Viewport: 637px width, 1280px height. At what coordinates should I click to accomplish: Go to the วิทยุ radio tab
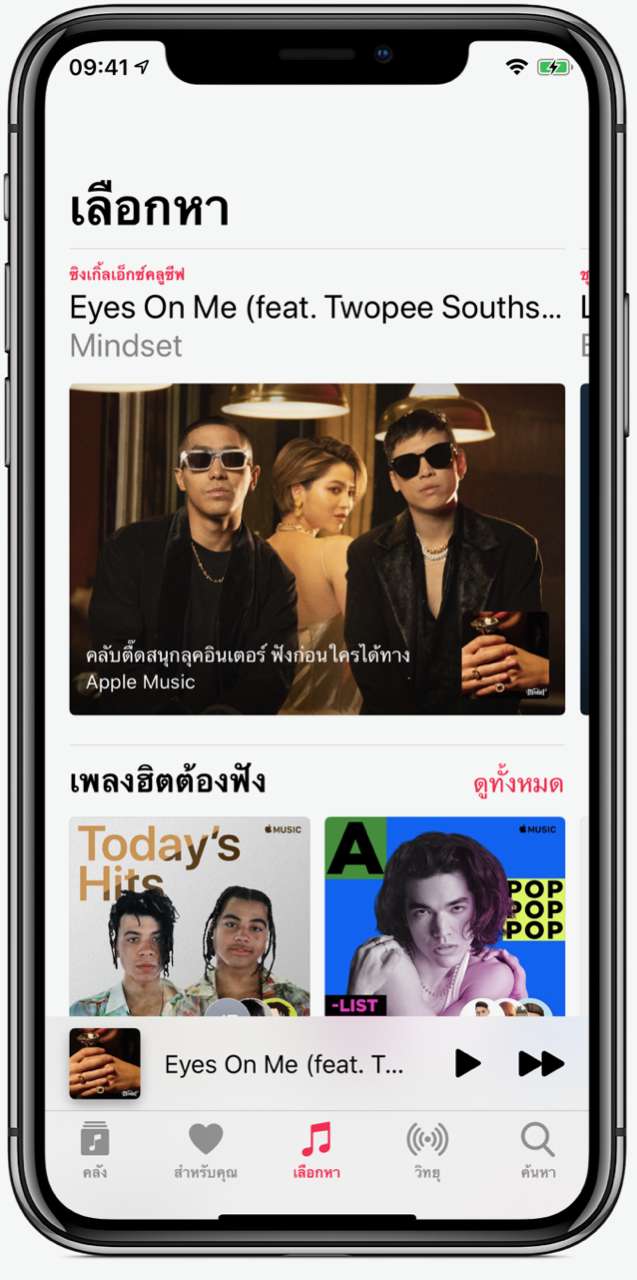click(427, 1150)
